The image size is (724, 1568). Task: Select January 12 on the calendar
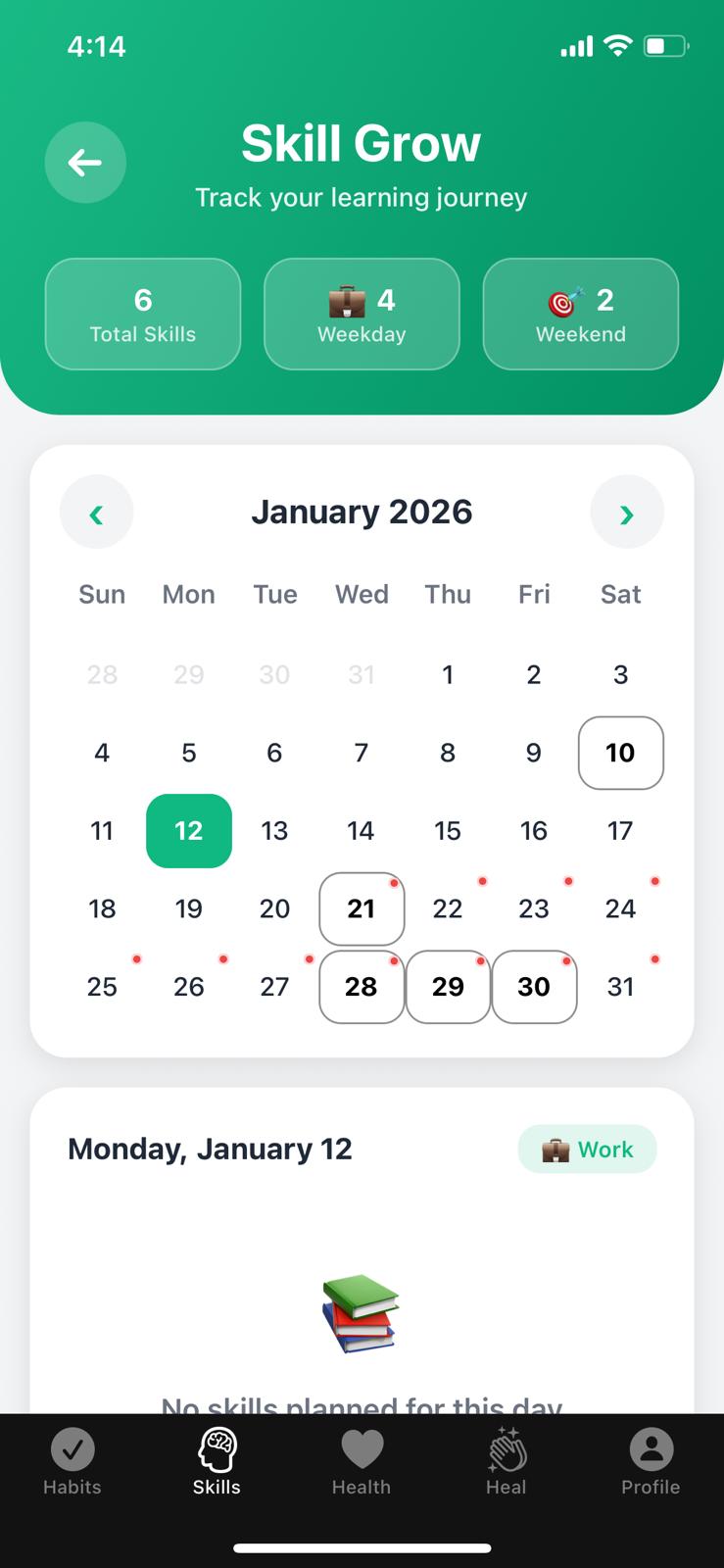point(188,830)
